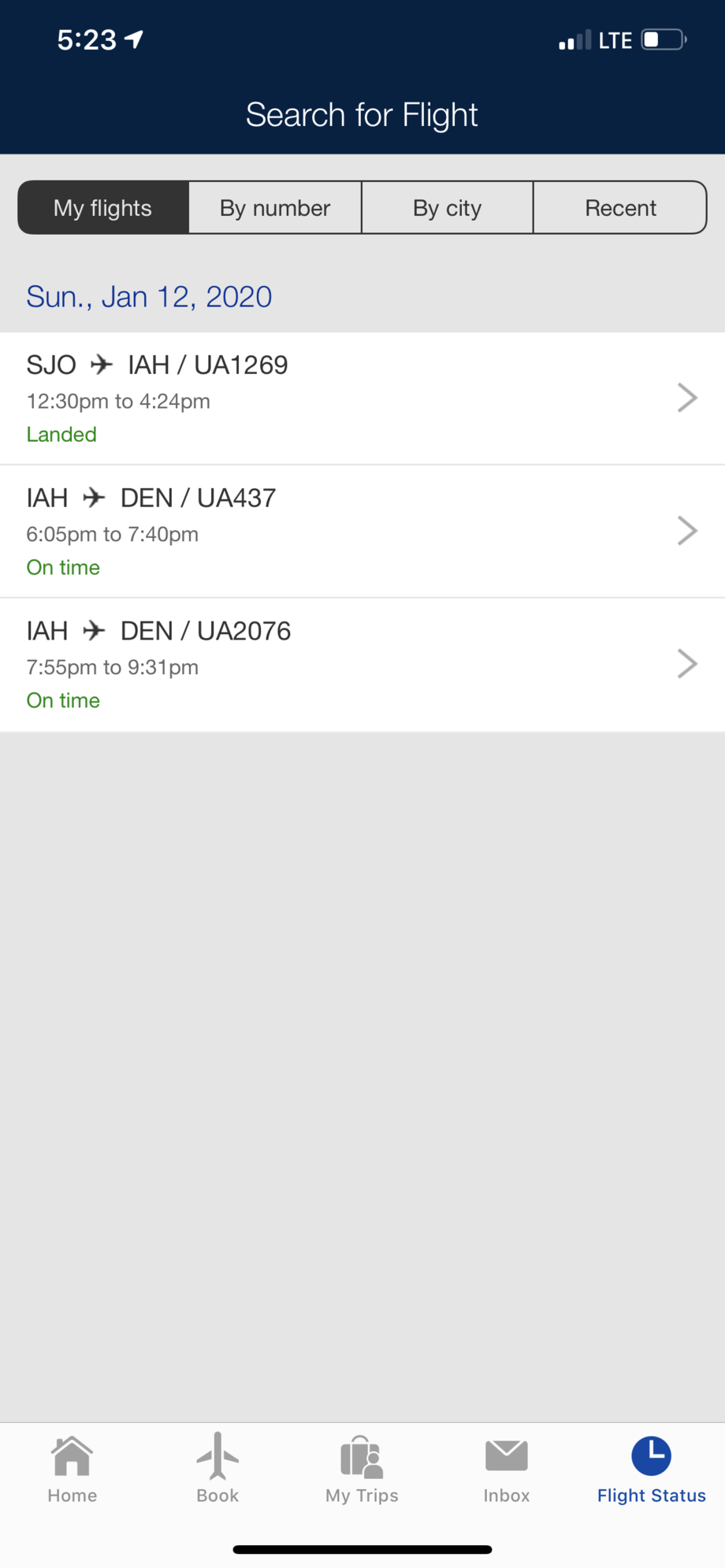View status of flight UA437
Viewport: 725px width, 1568px height.
(x=362, y=532)
